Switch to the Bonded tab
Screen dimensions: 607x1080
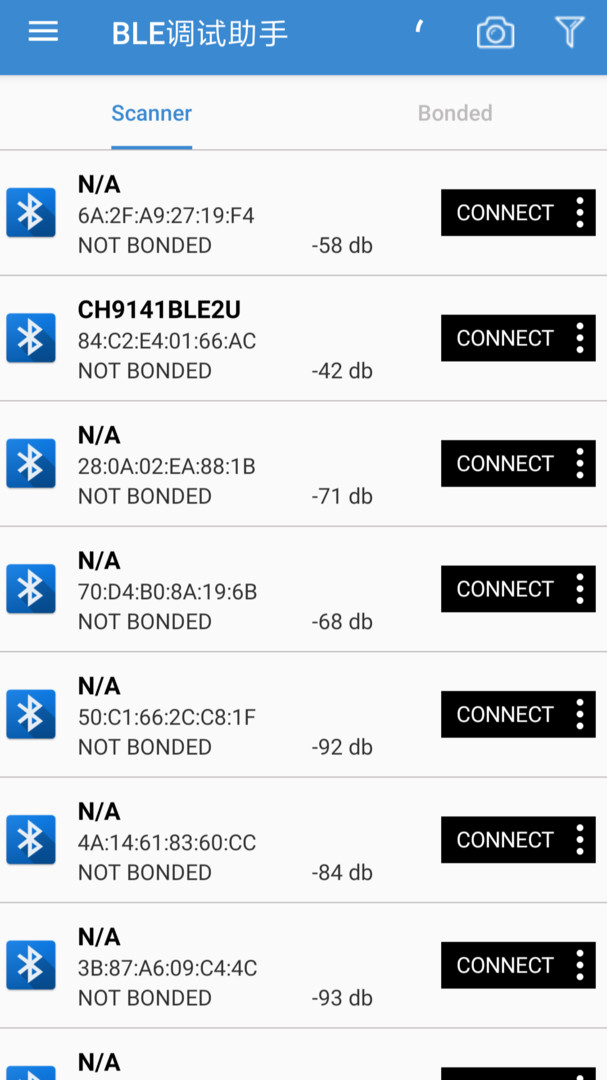pyautogui.click(x=455, y=113)
